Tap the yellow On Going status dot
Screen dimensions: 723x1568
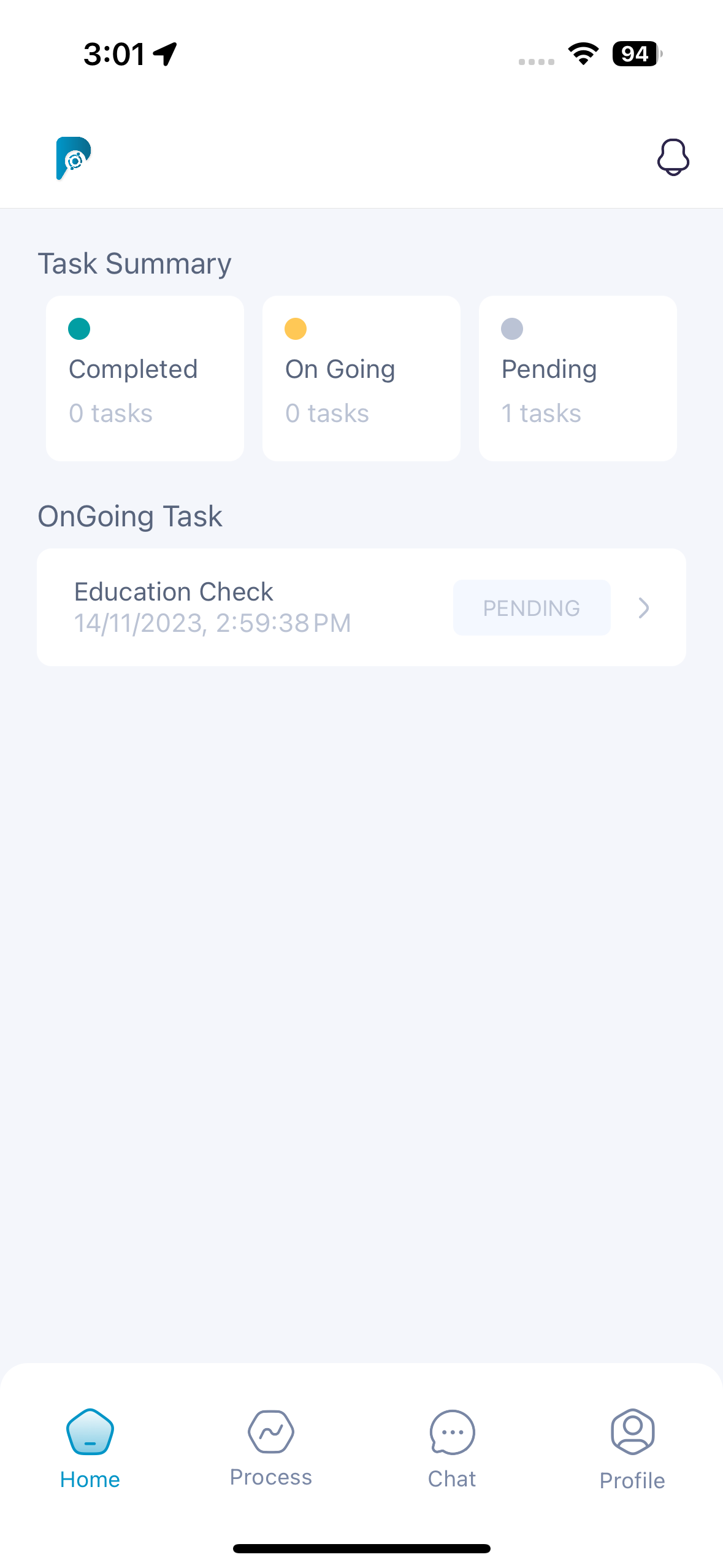click(295, 329)
